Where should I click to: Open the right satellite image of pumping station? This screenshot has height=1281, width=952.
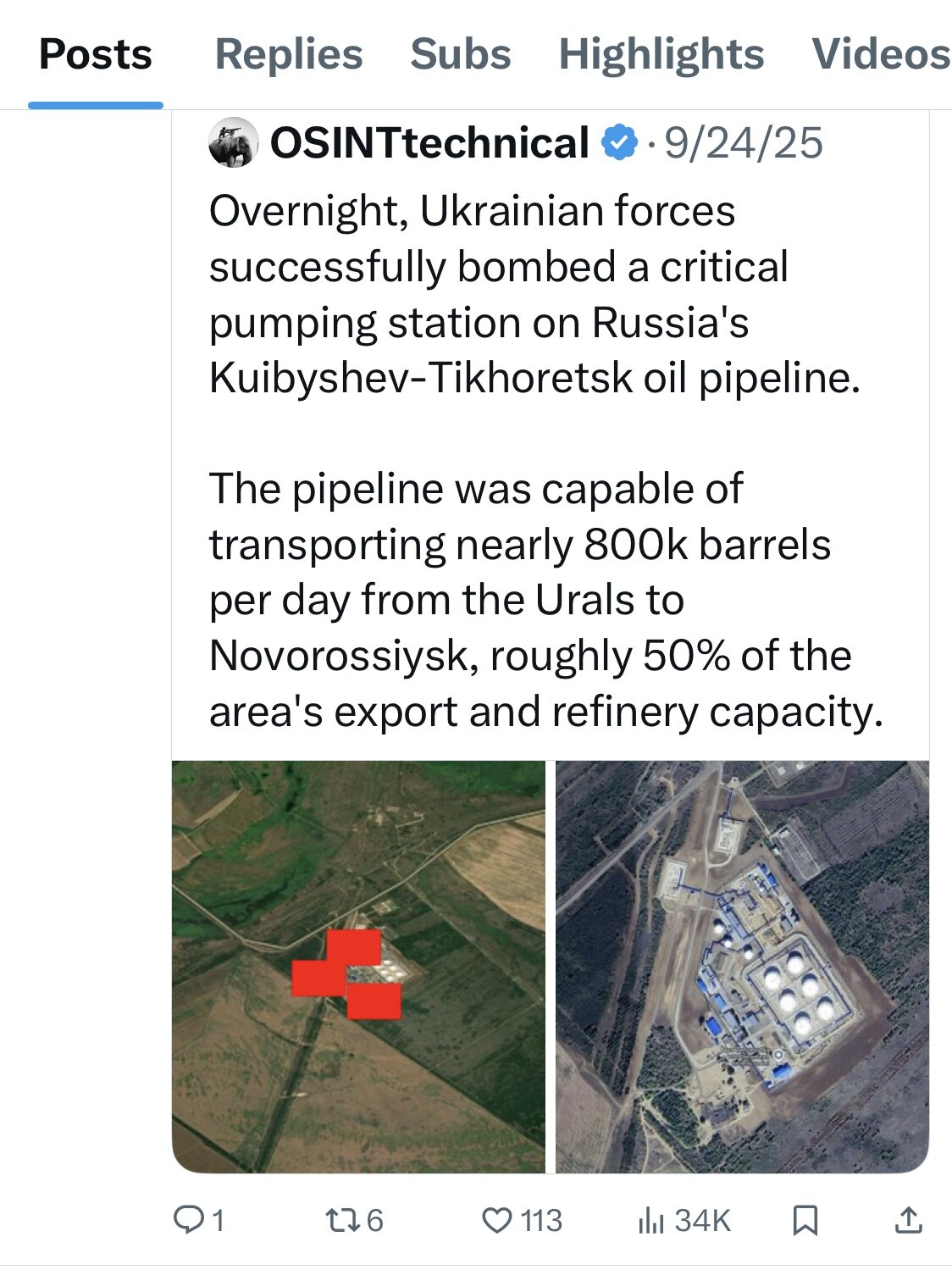742,966
